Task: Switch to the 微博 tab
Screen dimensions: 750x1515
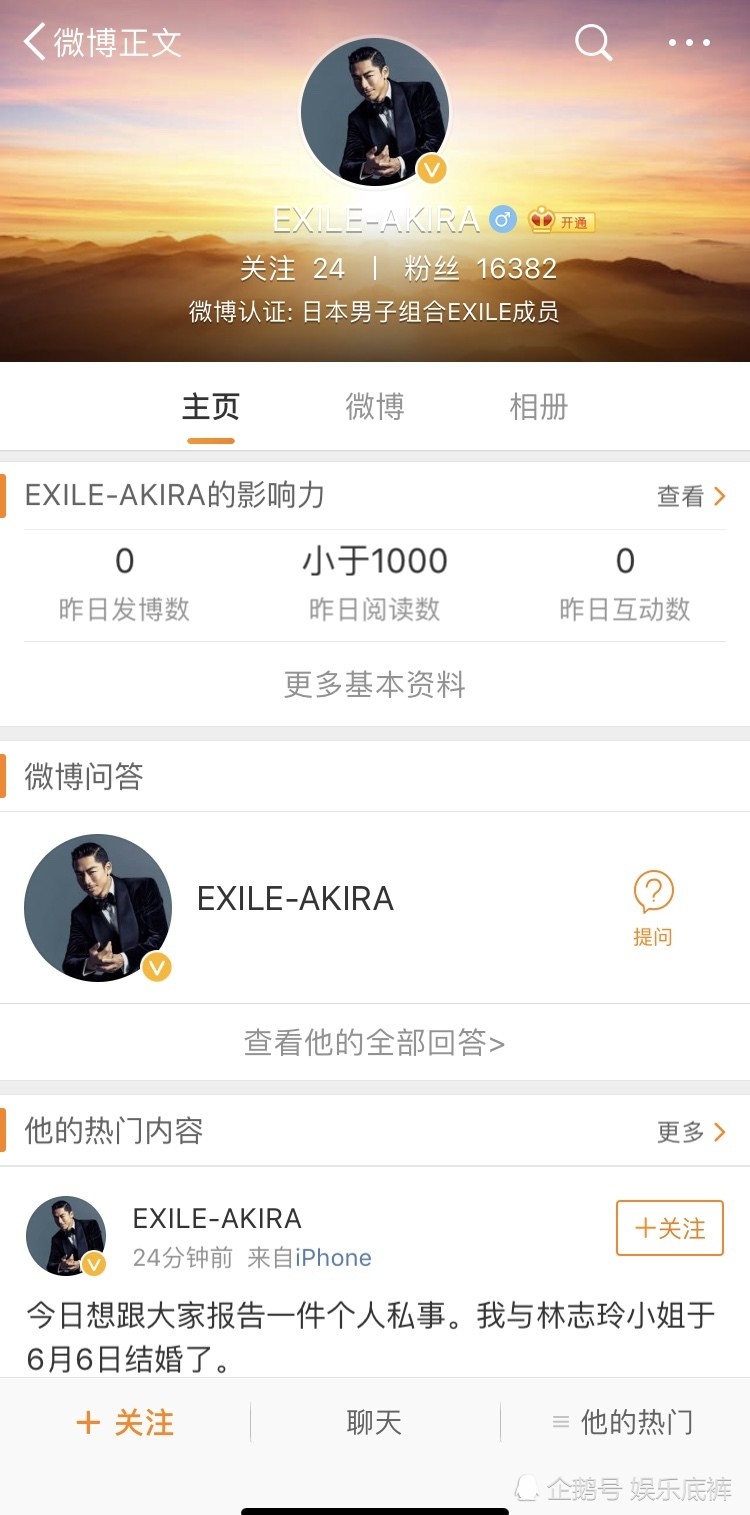Action: (x=374, y=407)
